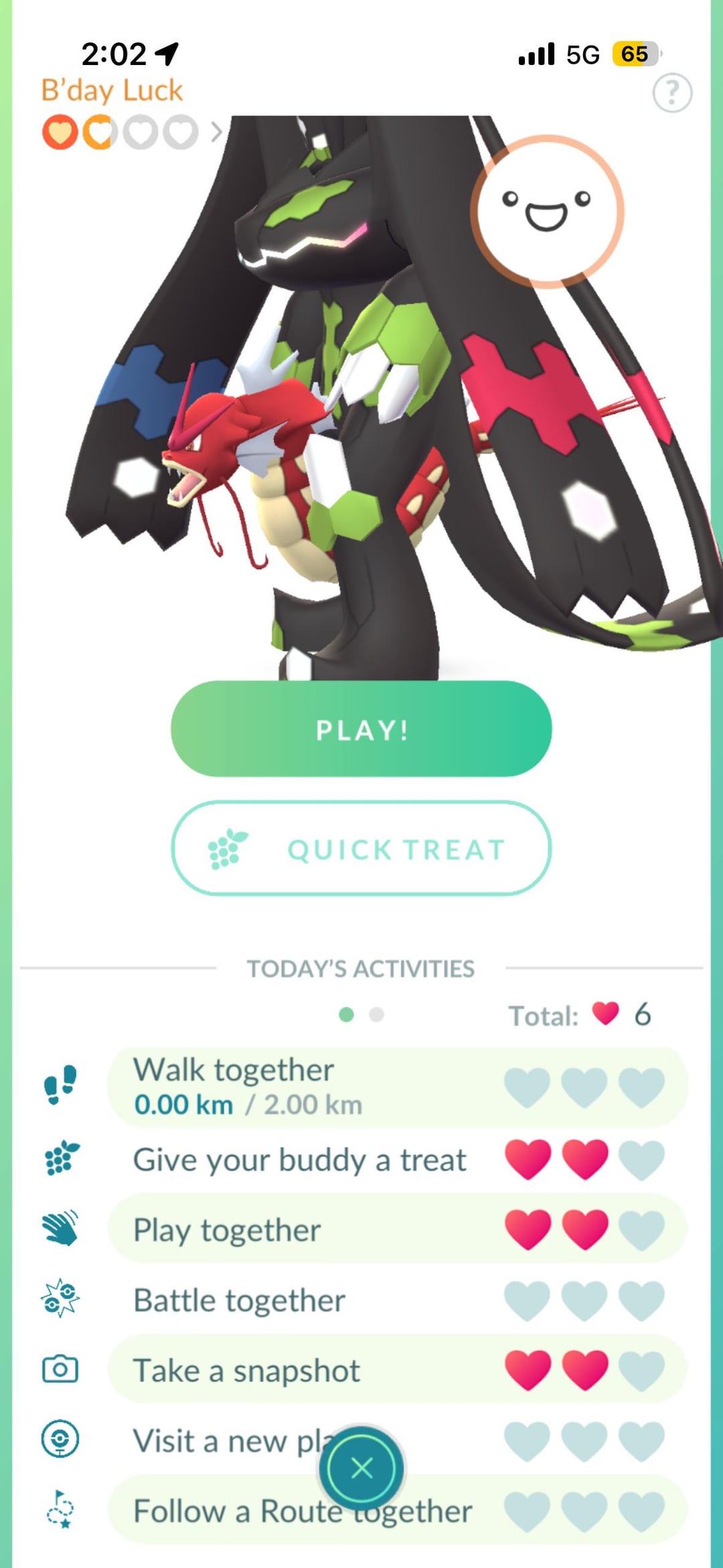723x1568 pixels.
Task: Give a Quick Treat to buddy
Action: (x=361, y=849)
